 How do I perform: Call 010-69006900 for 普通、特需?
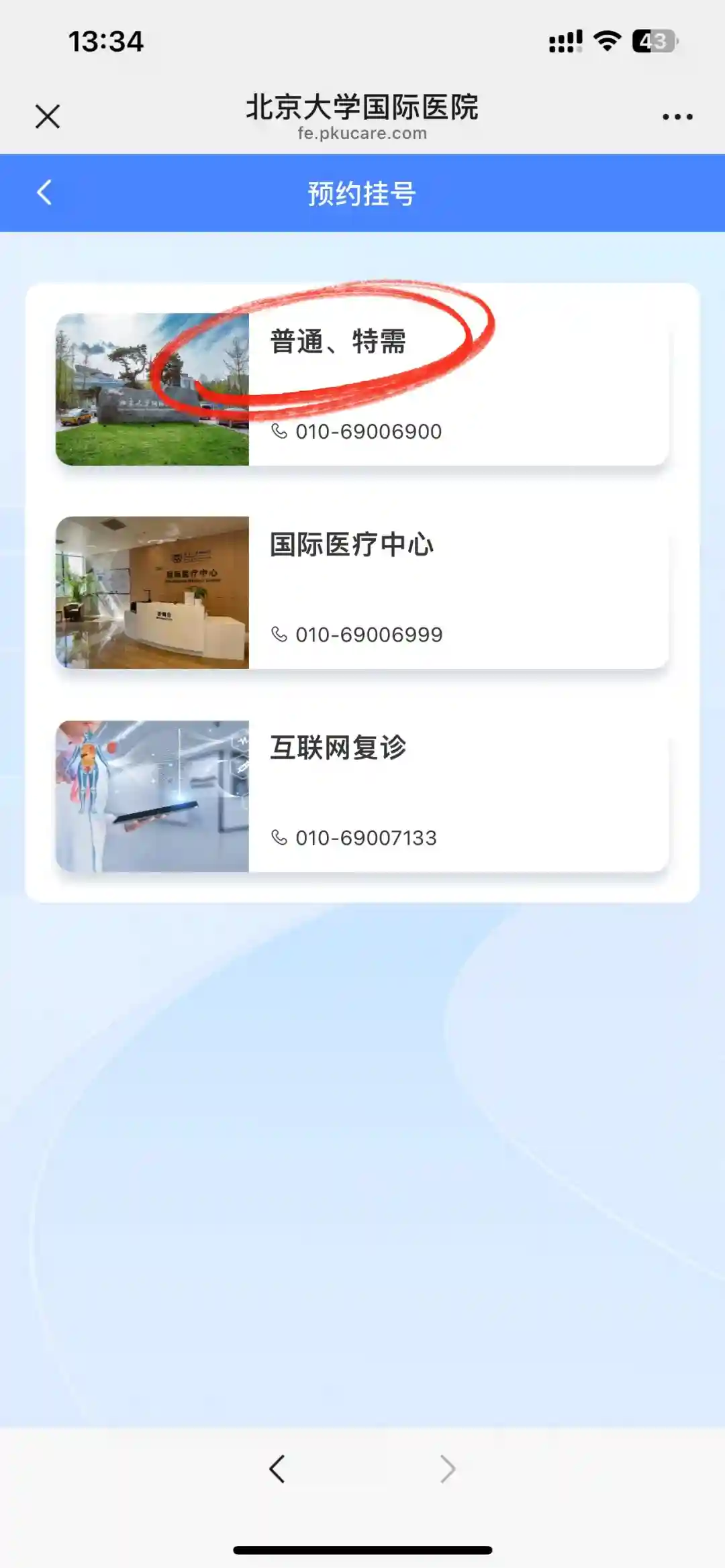click(x=368, y=431)
